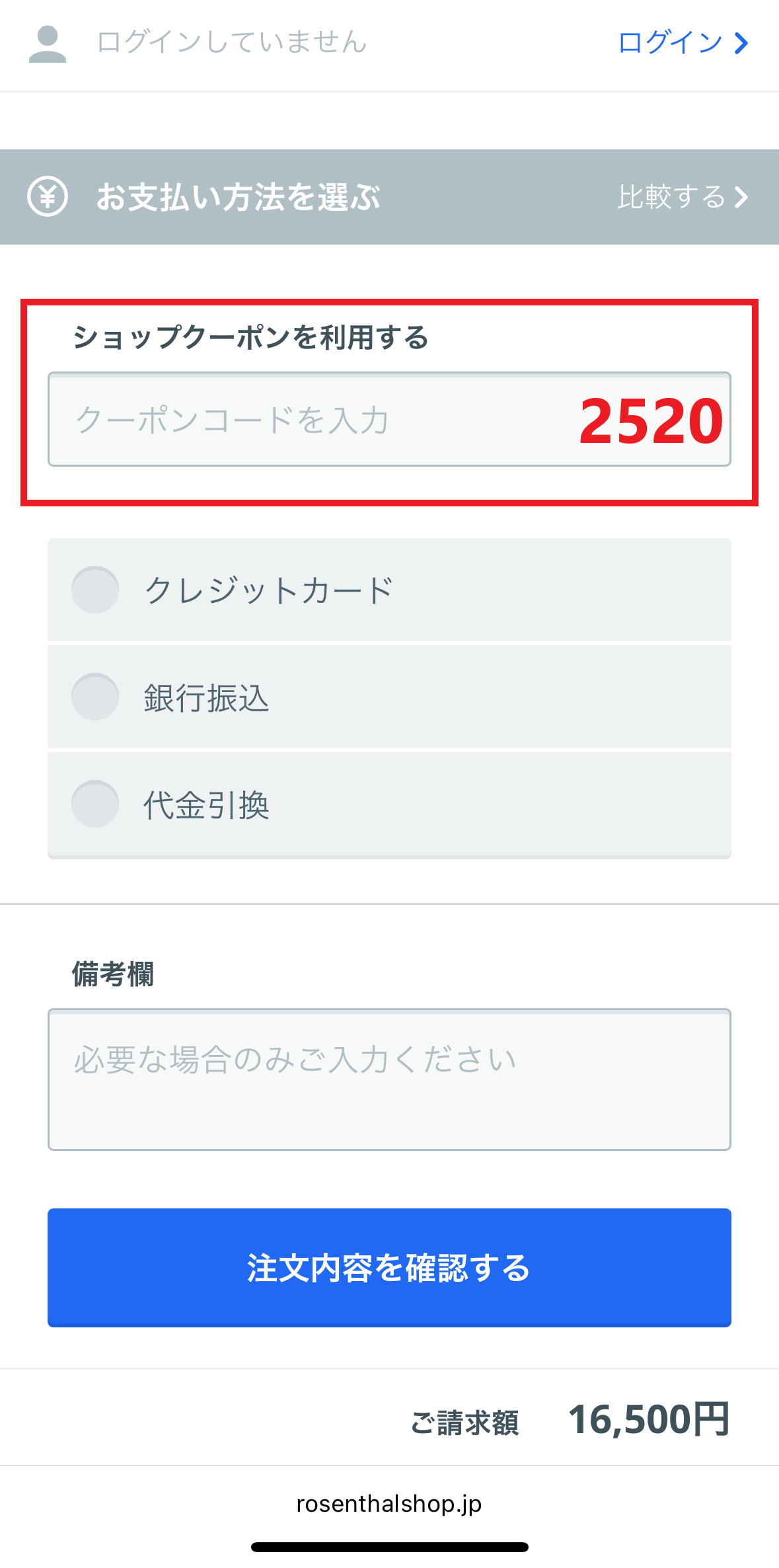Focus the クーポンコードを入力 field
The image size is (779, 1568).
(x=389, y=419)
